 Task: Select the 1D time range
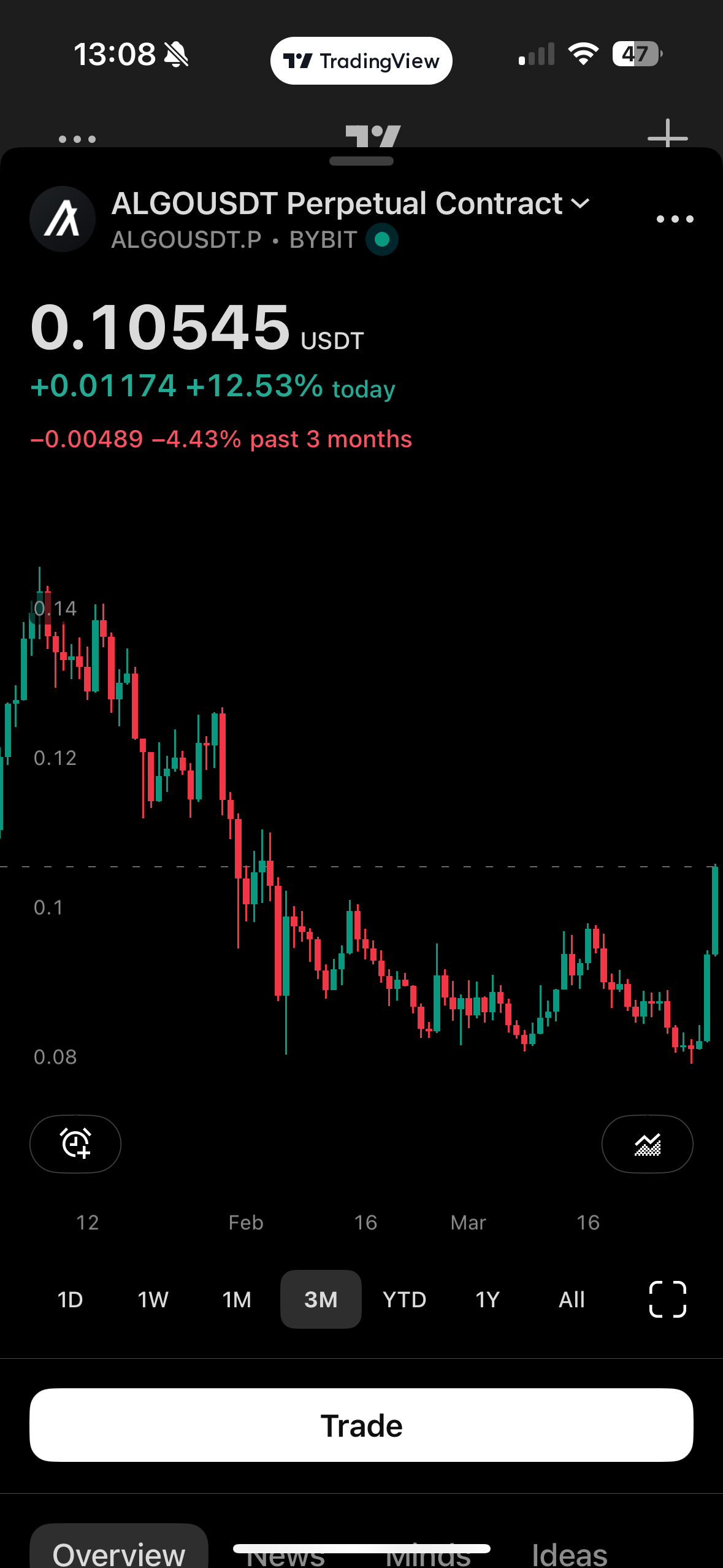coord(70,1299)
